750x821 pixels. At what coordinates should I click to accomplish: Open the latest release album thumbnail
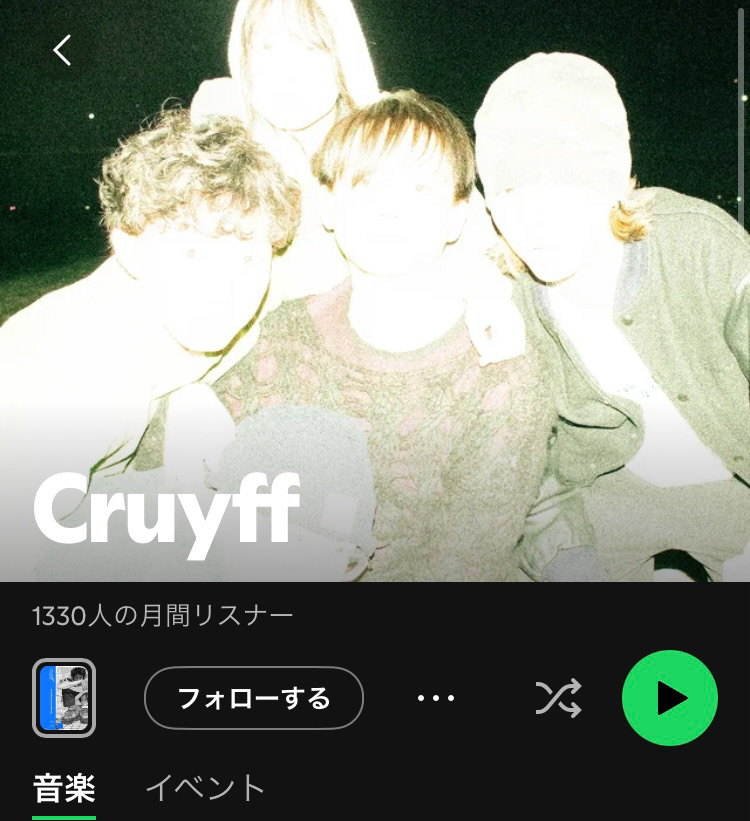[64, 698]
